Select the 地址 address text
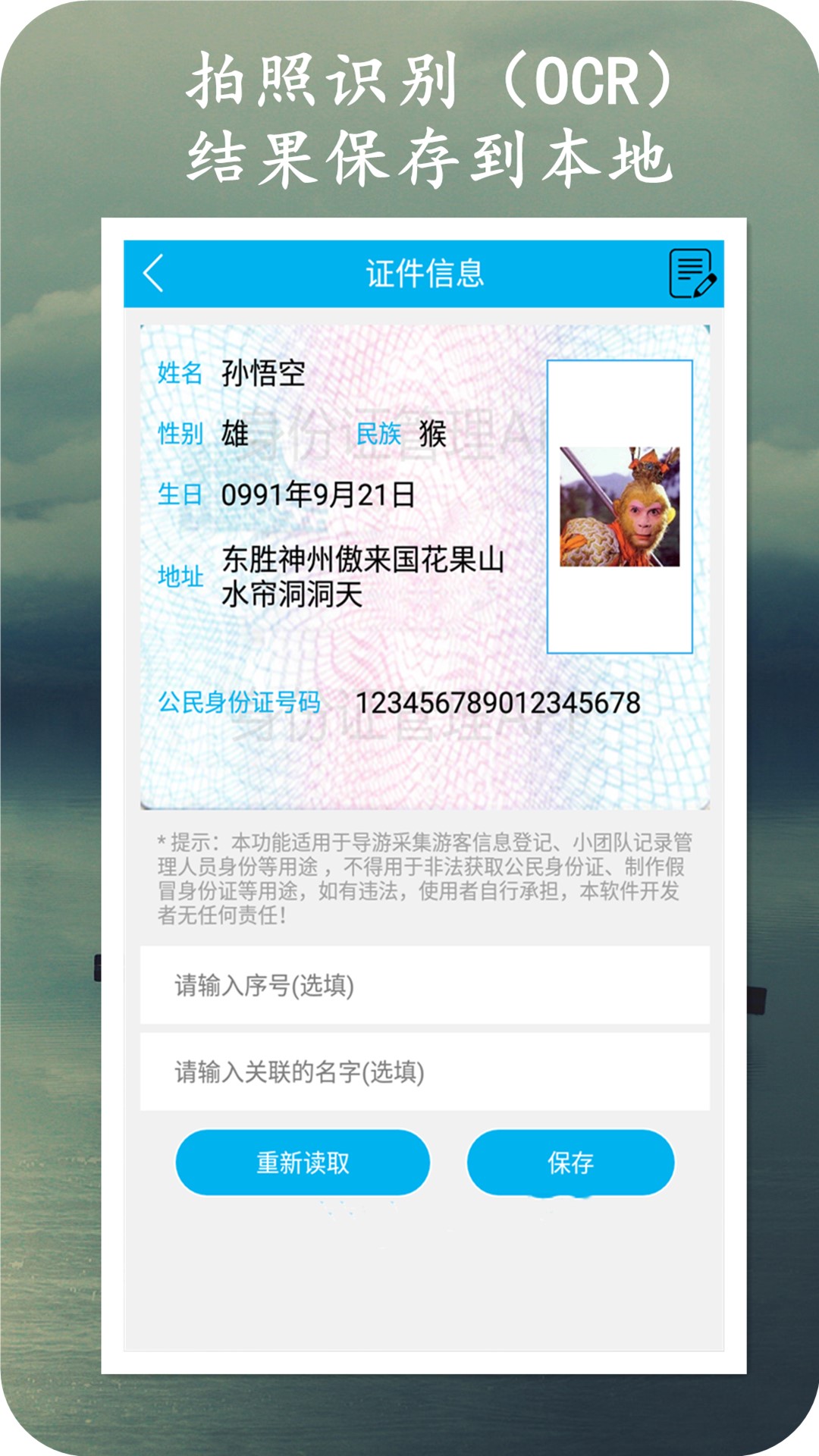 362,575
